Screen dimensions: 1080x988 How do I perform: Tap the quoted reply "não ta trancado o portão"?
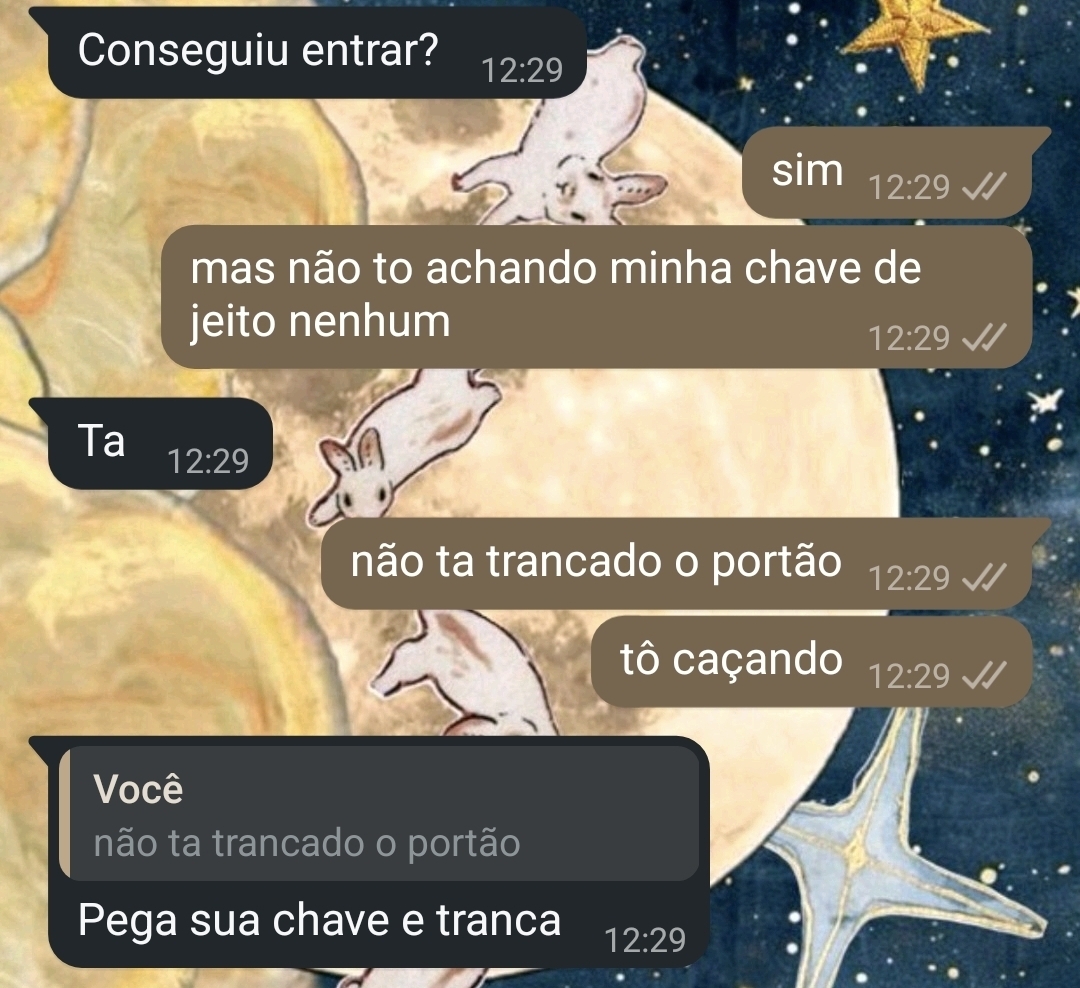click(380, 815)
